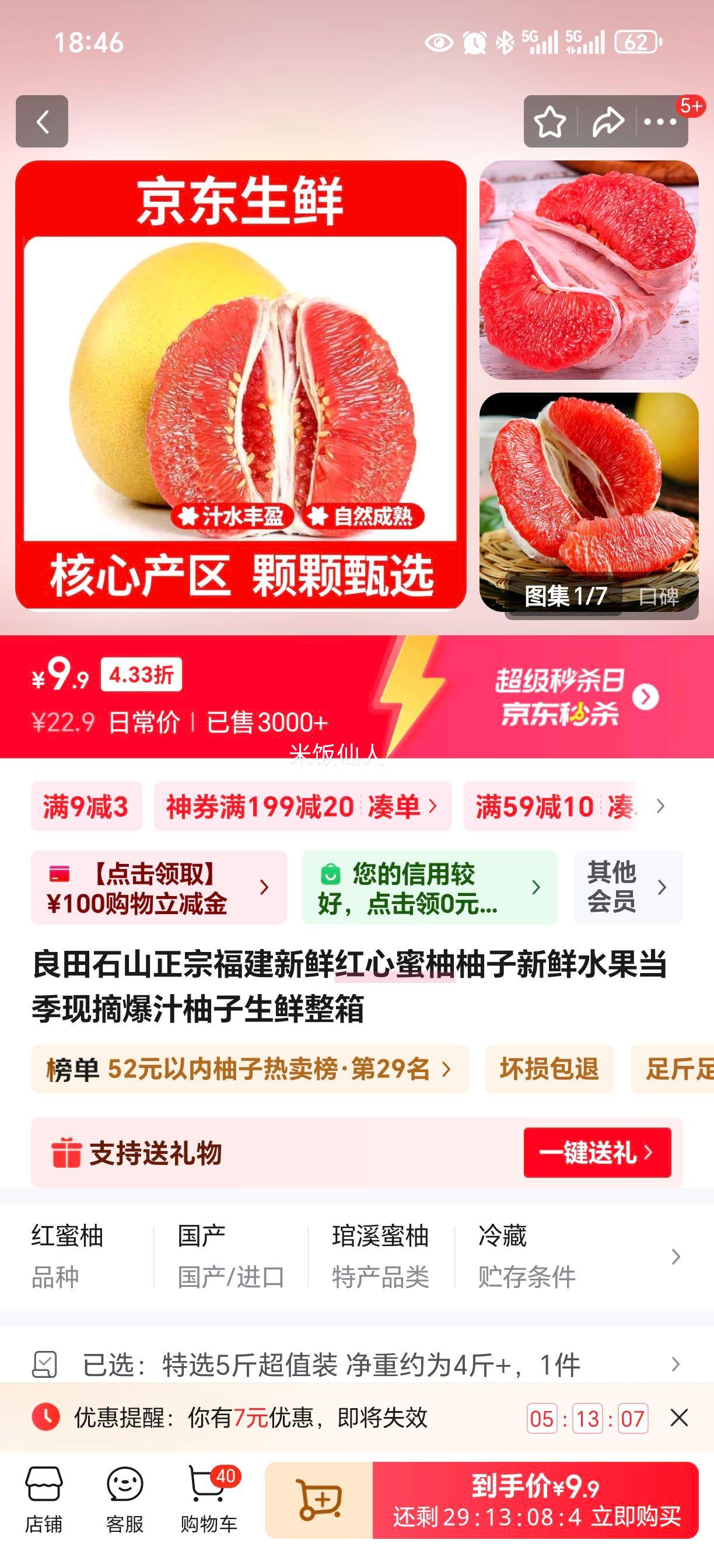This screenshot has width=714, height=1568.
Task: View the 52元以内柚子热卖榜 ranking
Action: pos(250,1069)
